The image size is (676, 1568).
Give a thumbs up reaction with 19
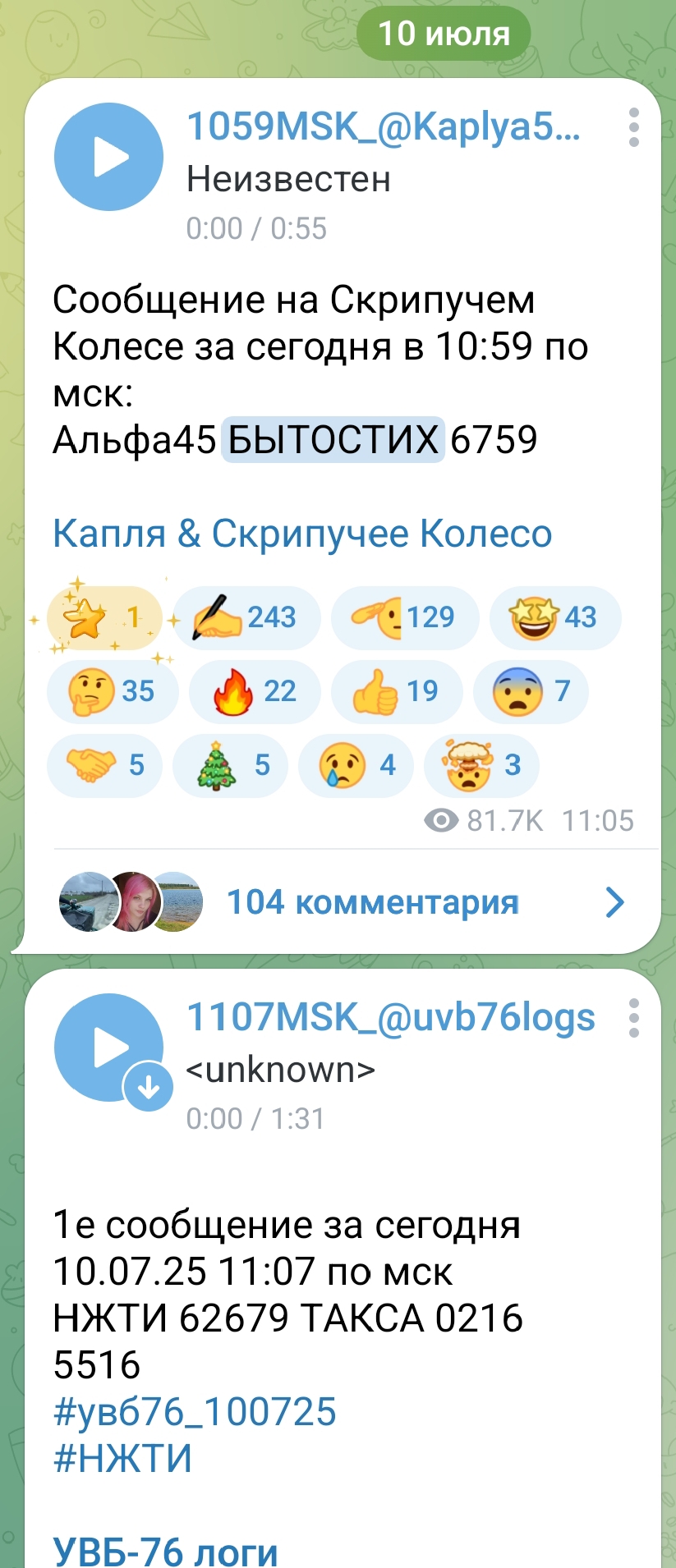[397, 692]
